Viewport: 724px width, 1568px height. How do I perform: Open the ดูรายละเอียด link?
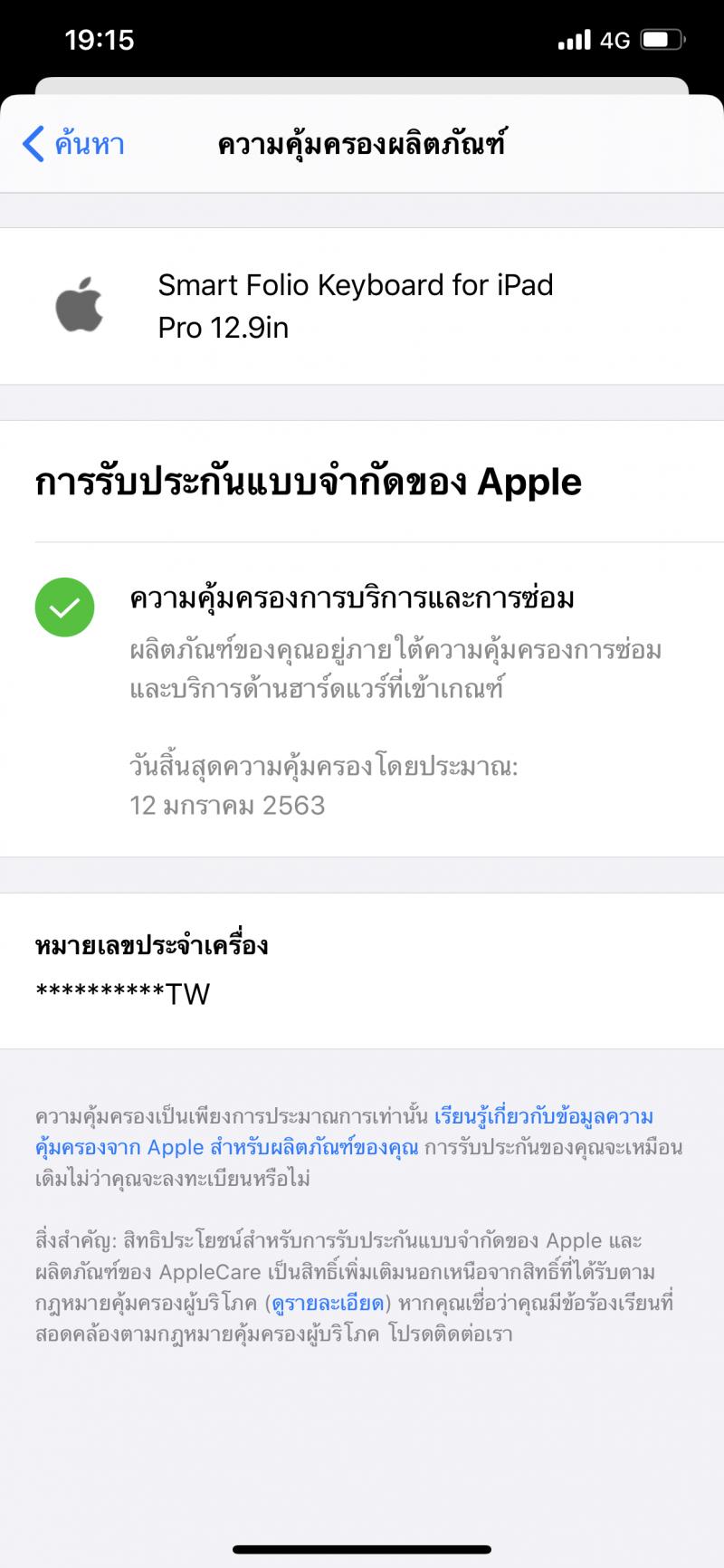coord(329,1304)
